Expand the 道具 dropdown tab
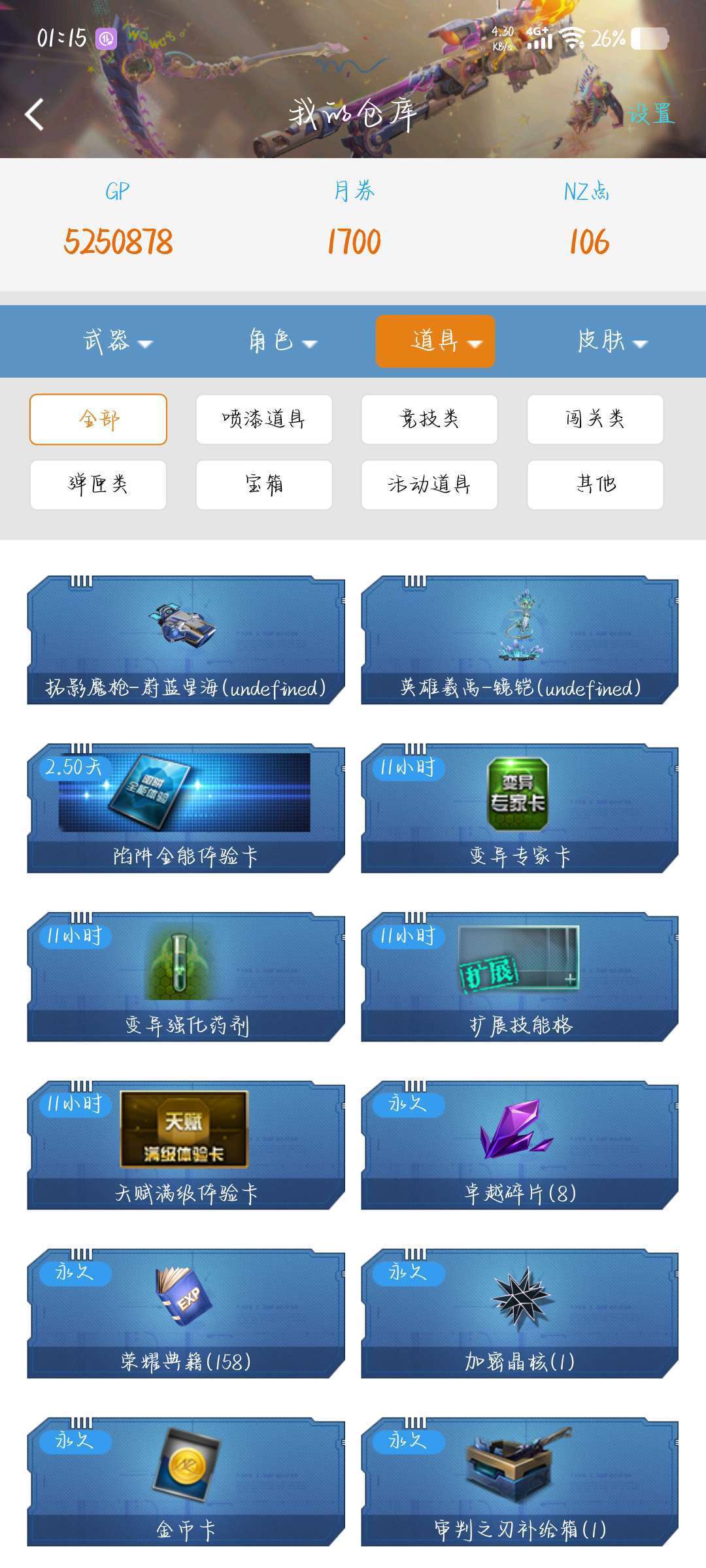Viewport: 706px width, 1568px height. coord(435,341)
